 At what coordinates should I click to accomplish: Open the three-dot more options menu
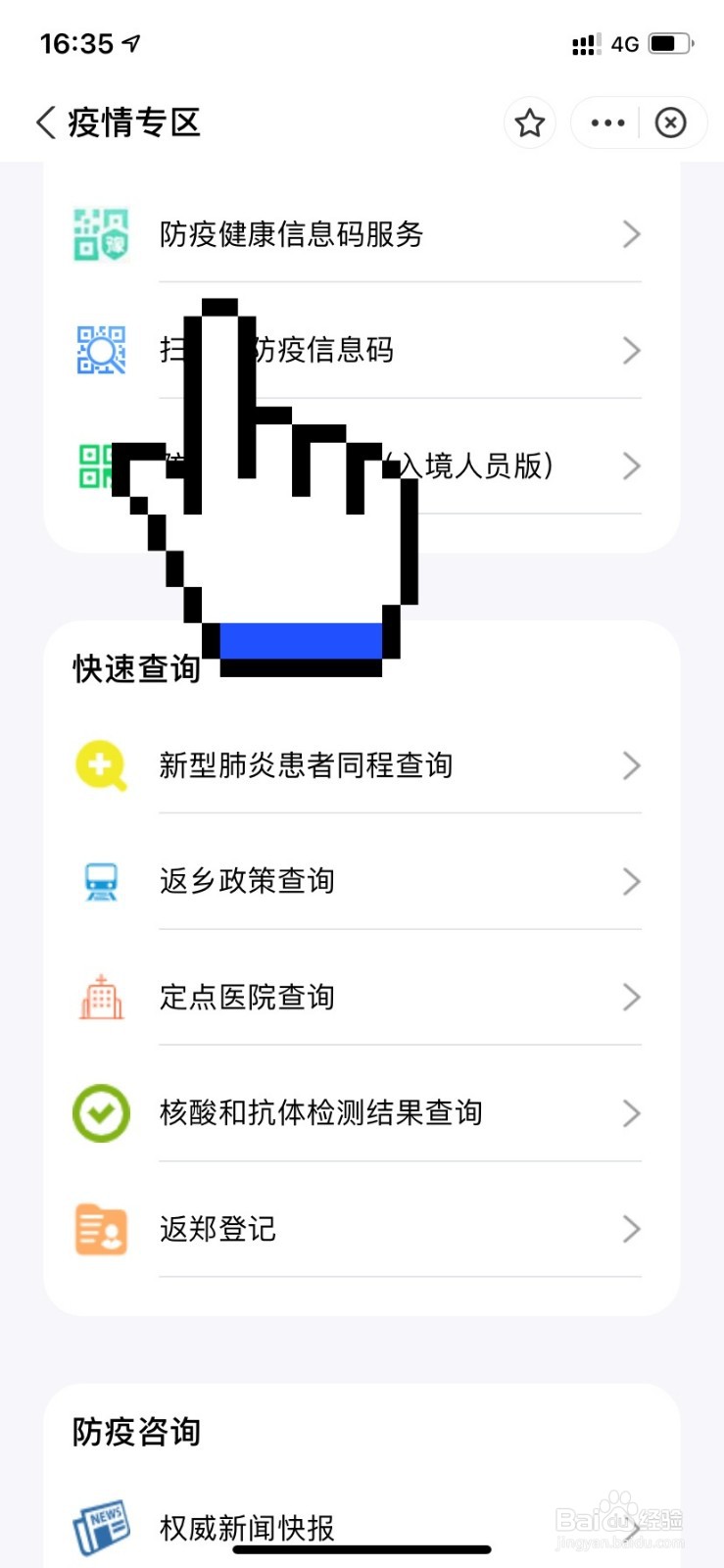(606, 123)
